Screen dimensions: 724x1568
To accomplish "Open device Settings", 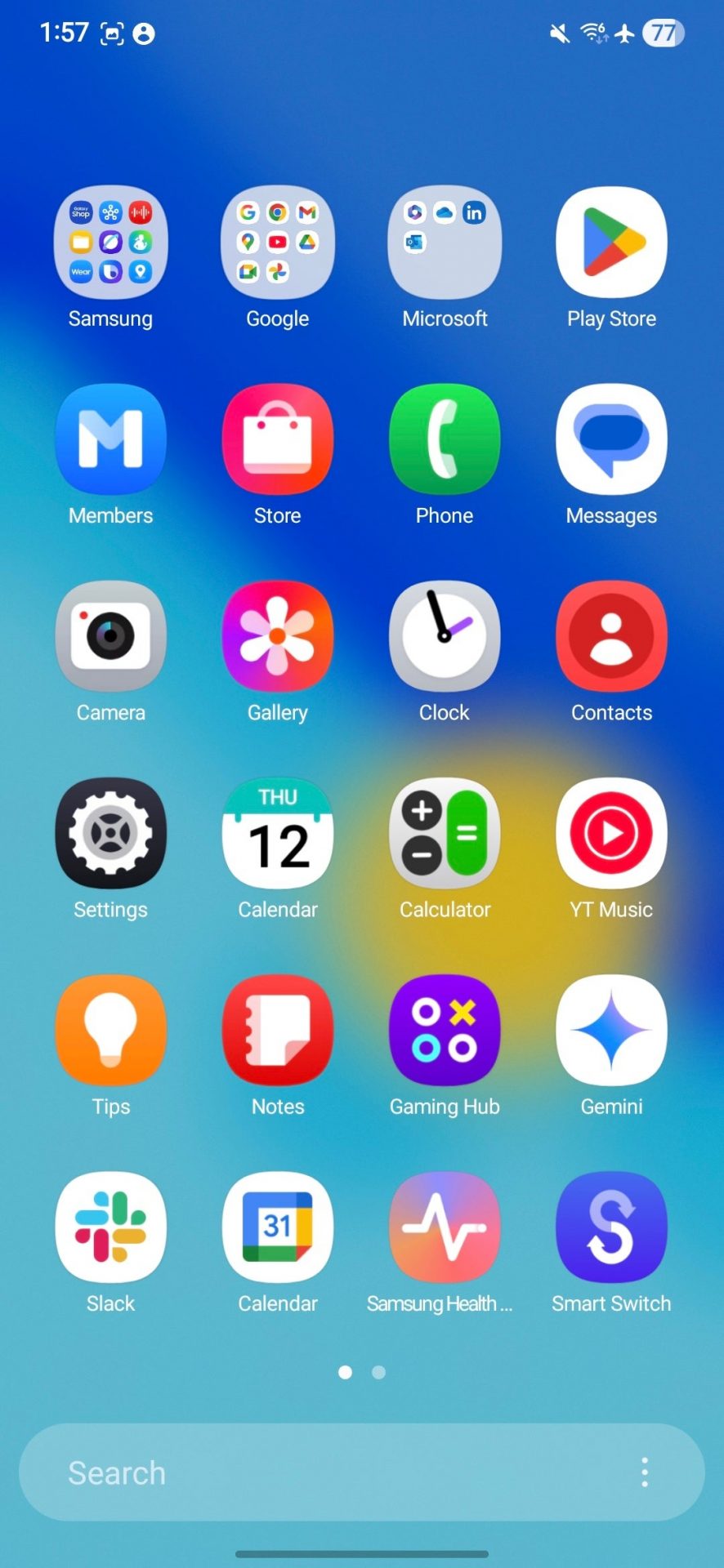I will click(110, 833).
